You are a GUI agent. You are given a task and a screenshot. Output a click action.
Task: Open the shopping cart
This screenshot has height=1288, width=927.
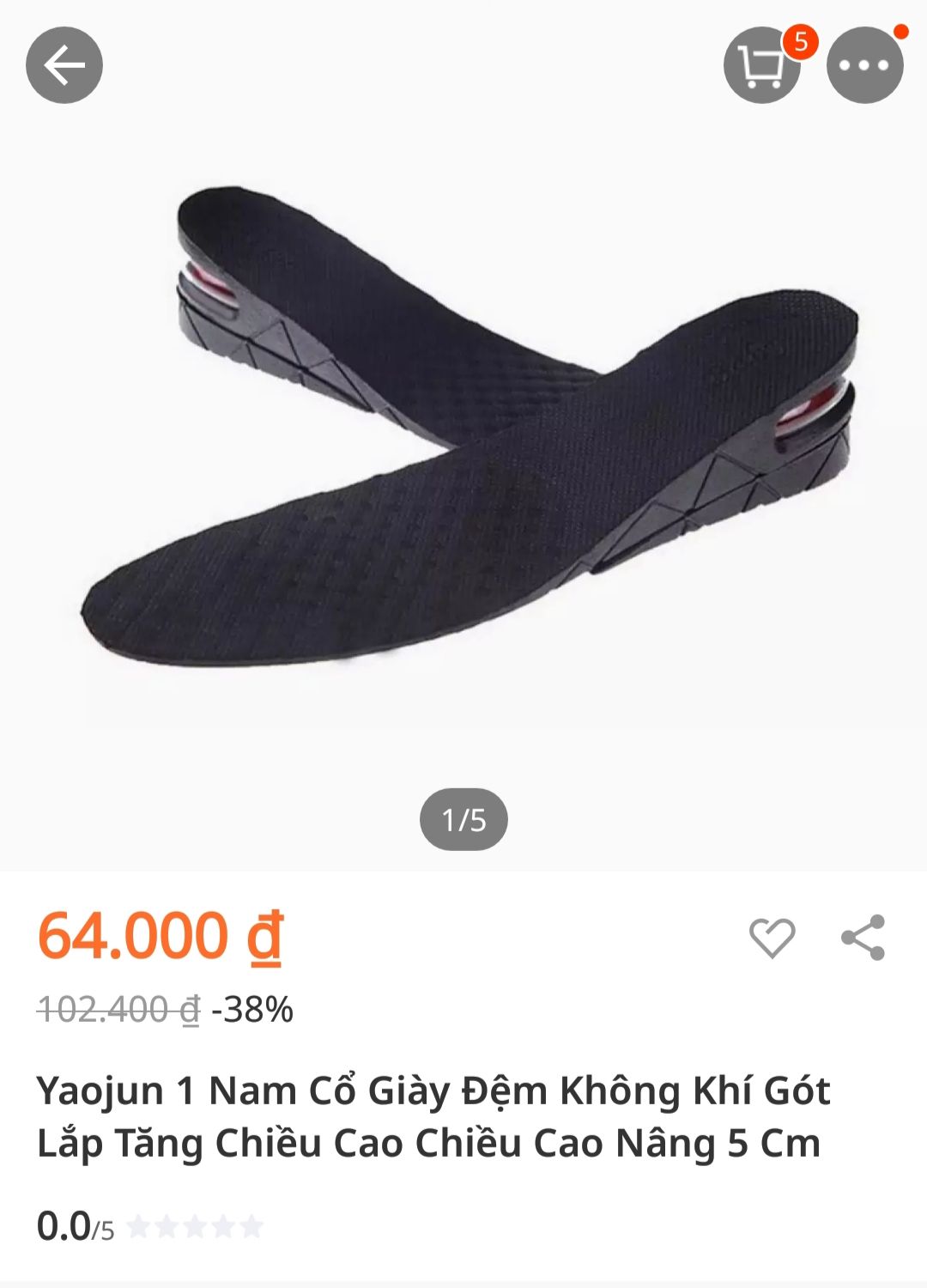[x=761, y=66]
